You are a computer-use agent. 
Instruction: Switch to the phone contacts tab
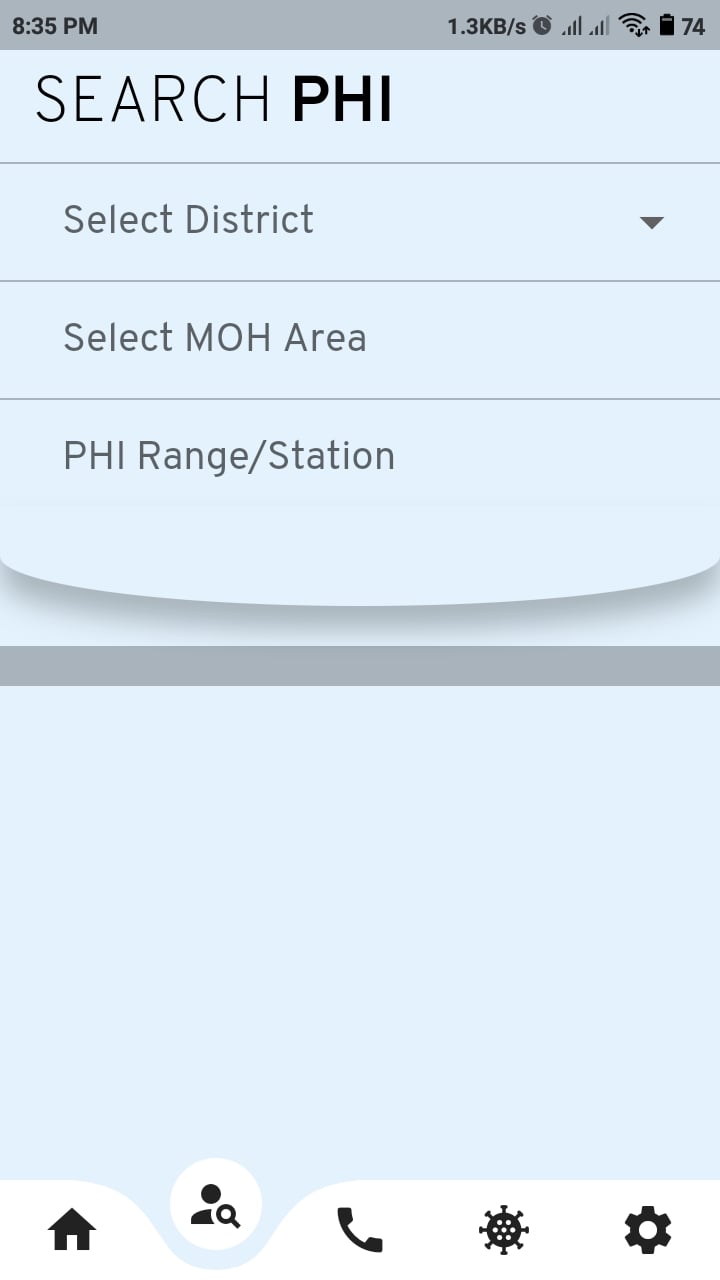tap(360, 1230)
